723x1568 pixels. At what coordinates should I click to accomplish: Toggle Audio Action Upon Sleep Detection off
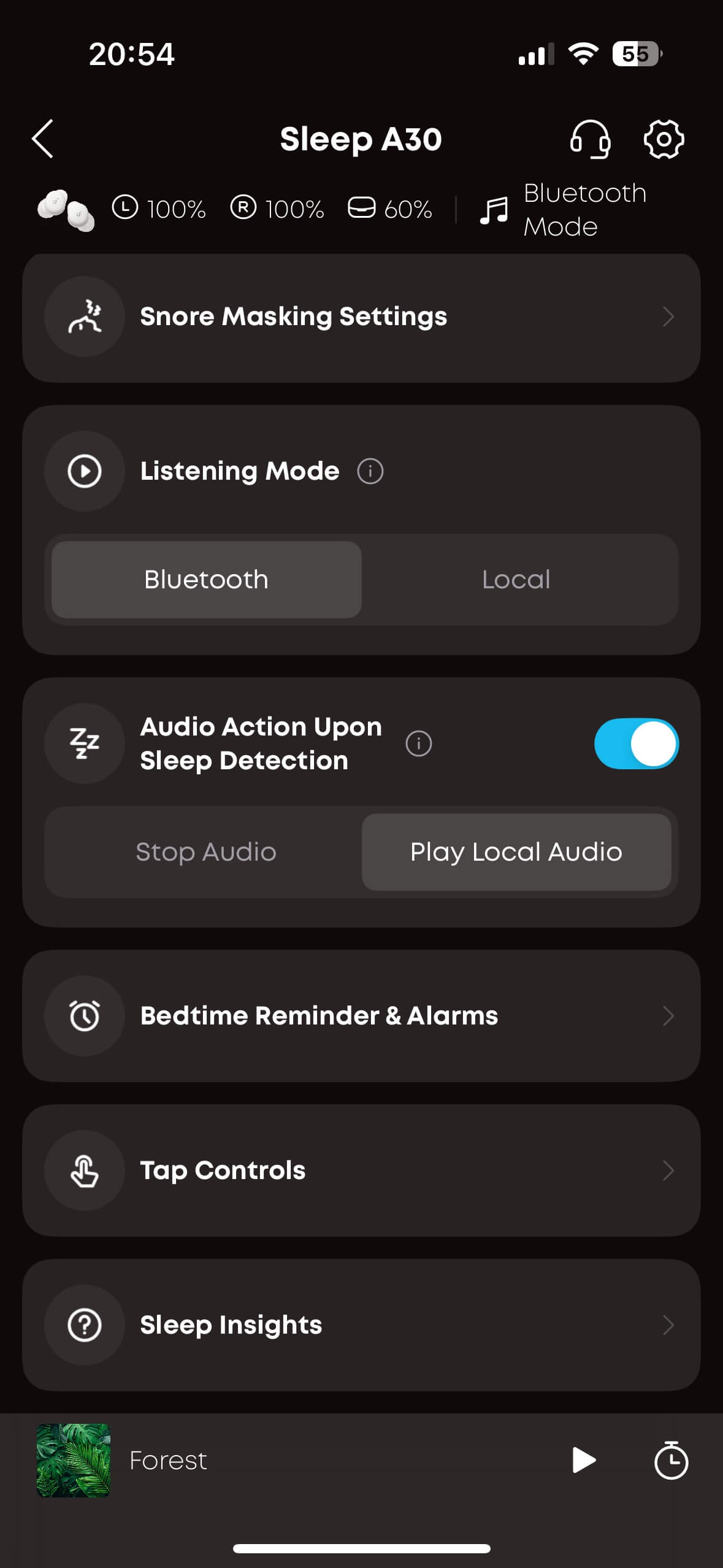coord(636,744)
